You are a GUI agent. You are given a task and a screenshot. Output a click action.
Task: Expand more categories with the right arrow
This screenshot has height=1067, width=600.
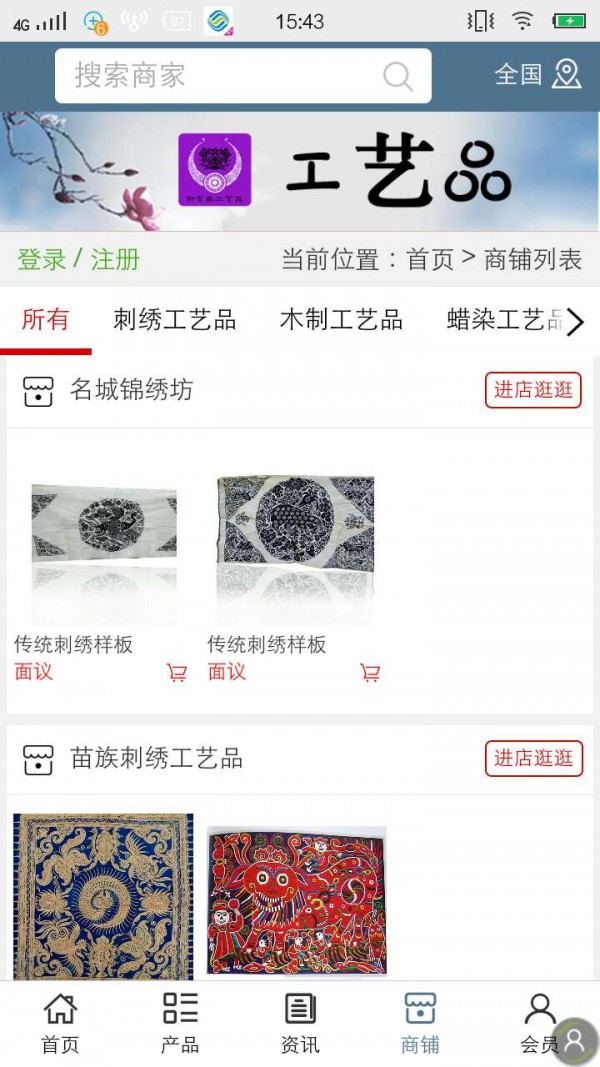coord(575,322)
